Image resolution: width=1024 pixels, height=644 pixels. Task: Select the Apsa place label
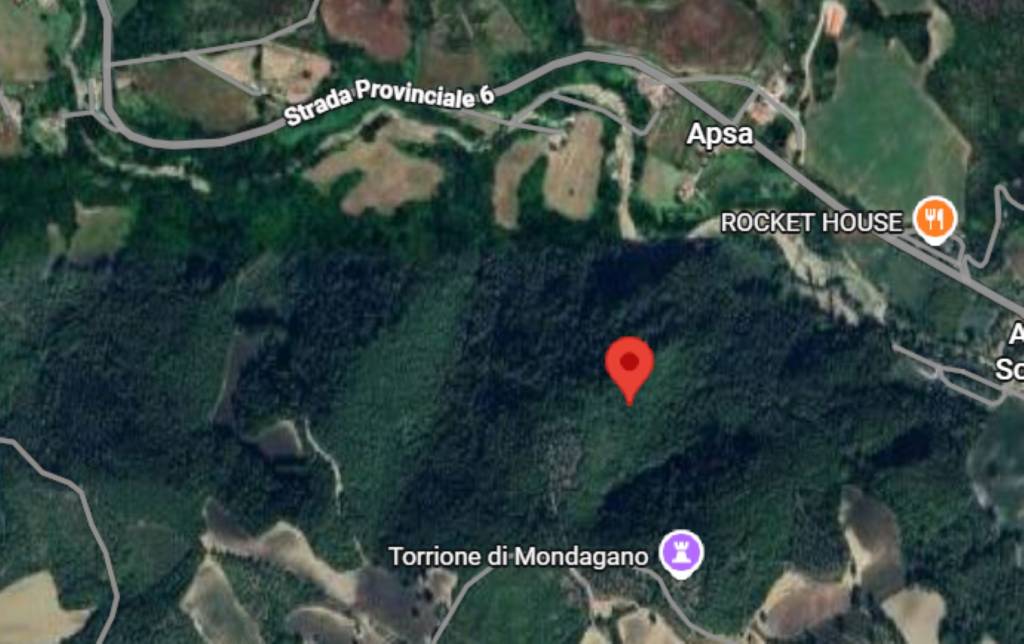tap(719, 135)
